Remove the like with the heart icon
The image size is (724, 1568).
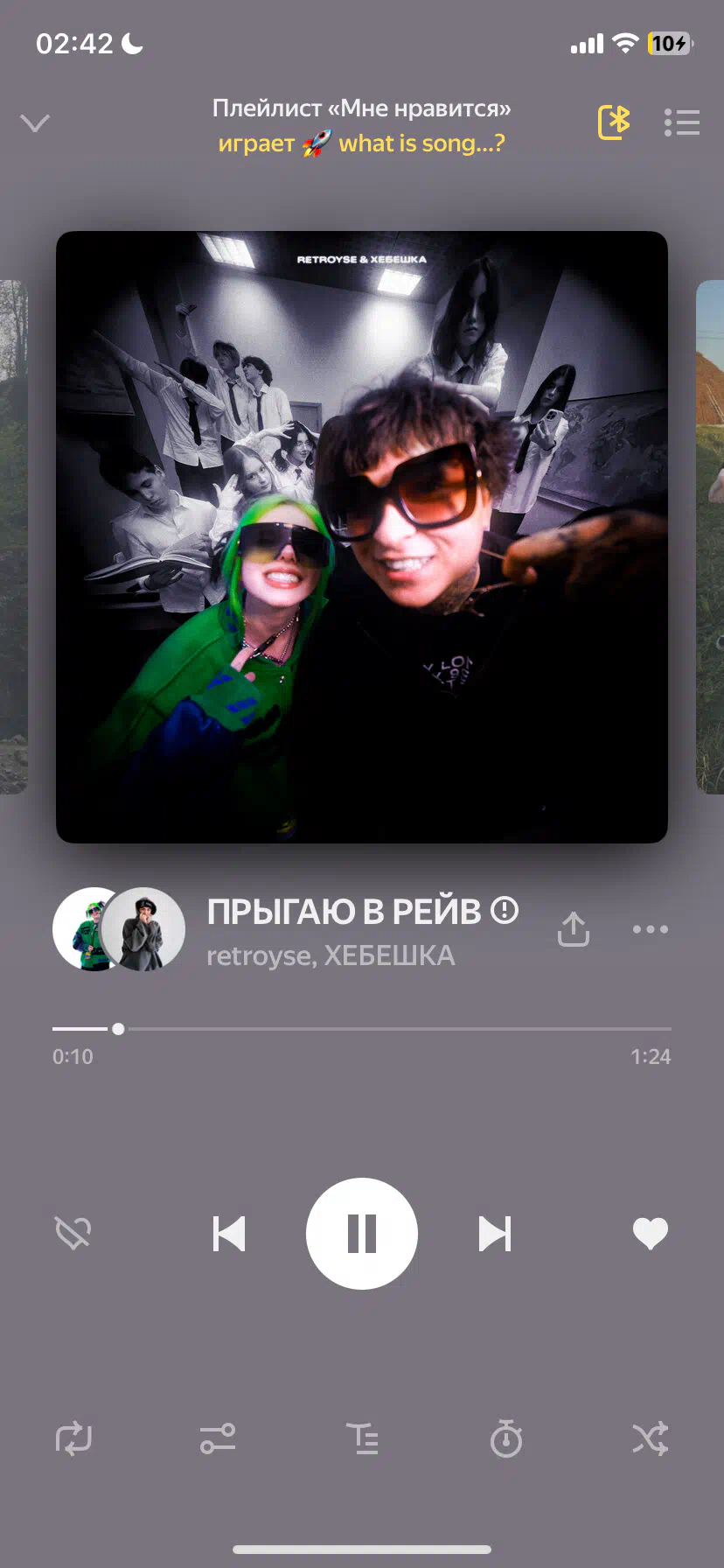[x=651, y=1234]
